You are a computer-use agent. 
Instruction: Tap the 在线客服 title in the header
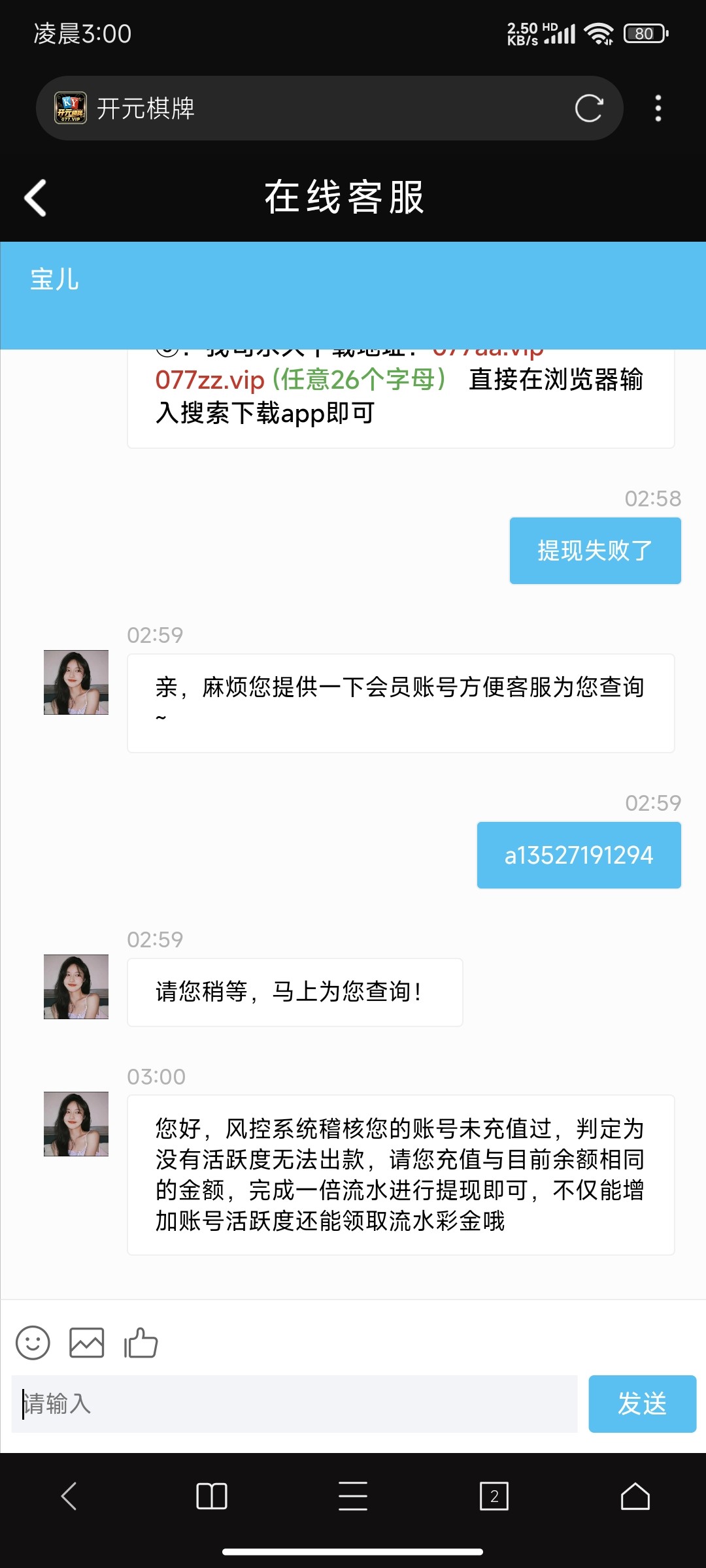click(x=345, y=199)
